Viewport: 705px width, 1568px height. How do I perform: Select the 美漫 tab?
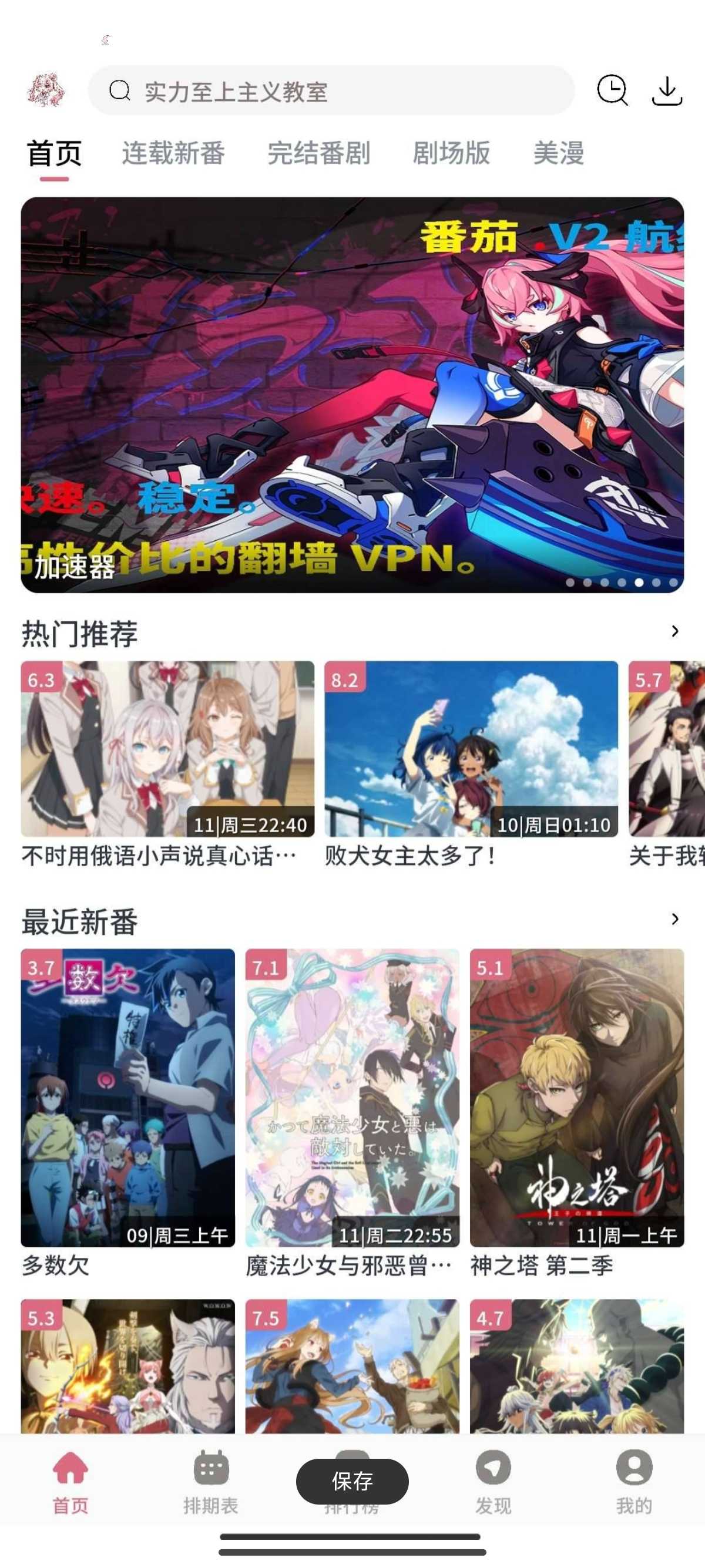(x=558, y=153)
